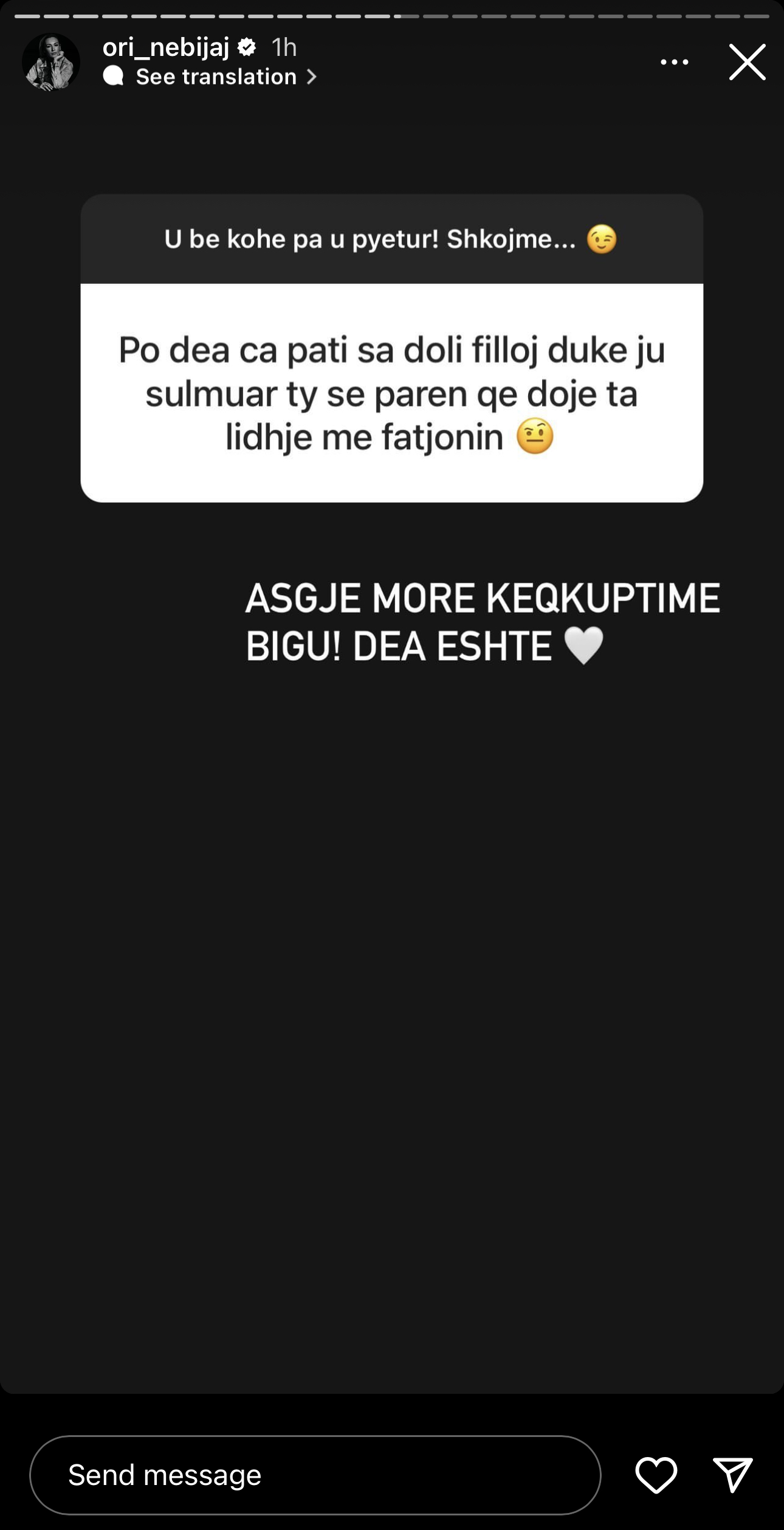This screenshot has height=1530, width=784.
Task: Like this story with the heart
Action: tap(656, 1475)
